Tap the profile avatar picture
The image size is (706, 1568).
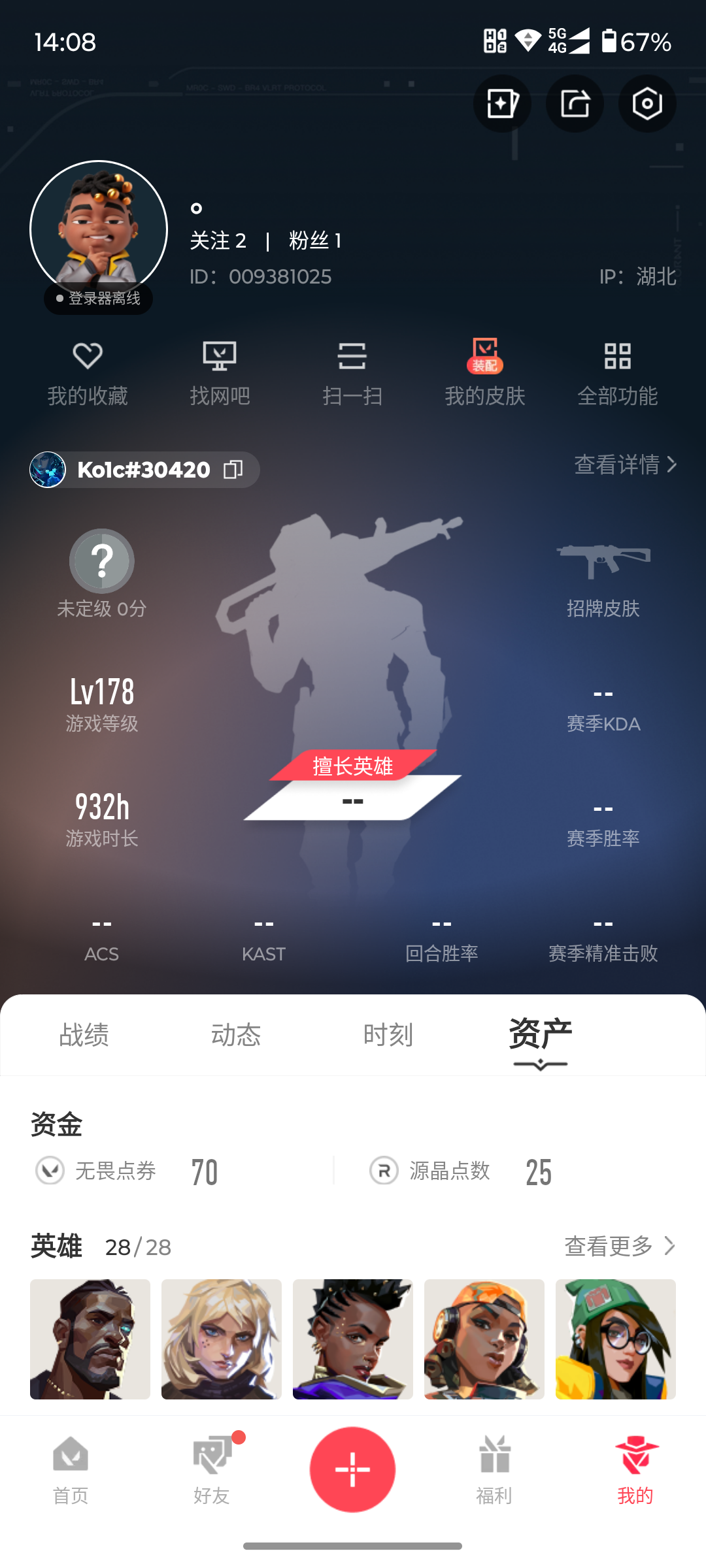pyautogui.click(x=99, y=229)
